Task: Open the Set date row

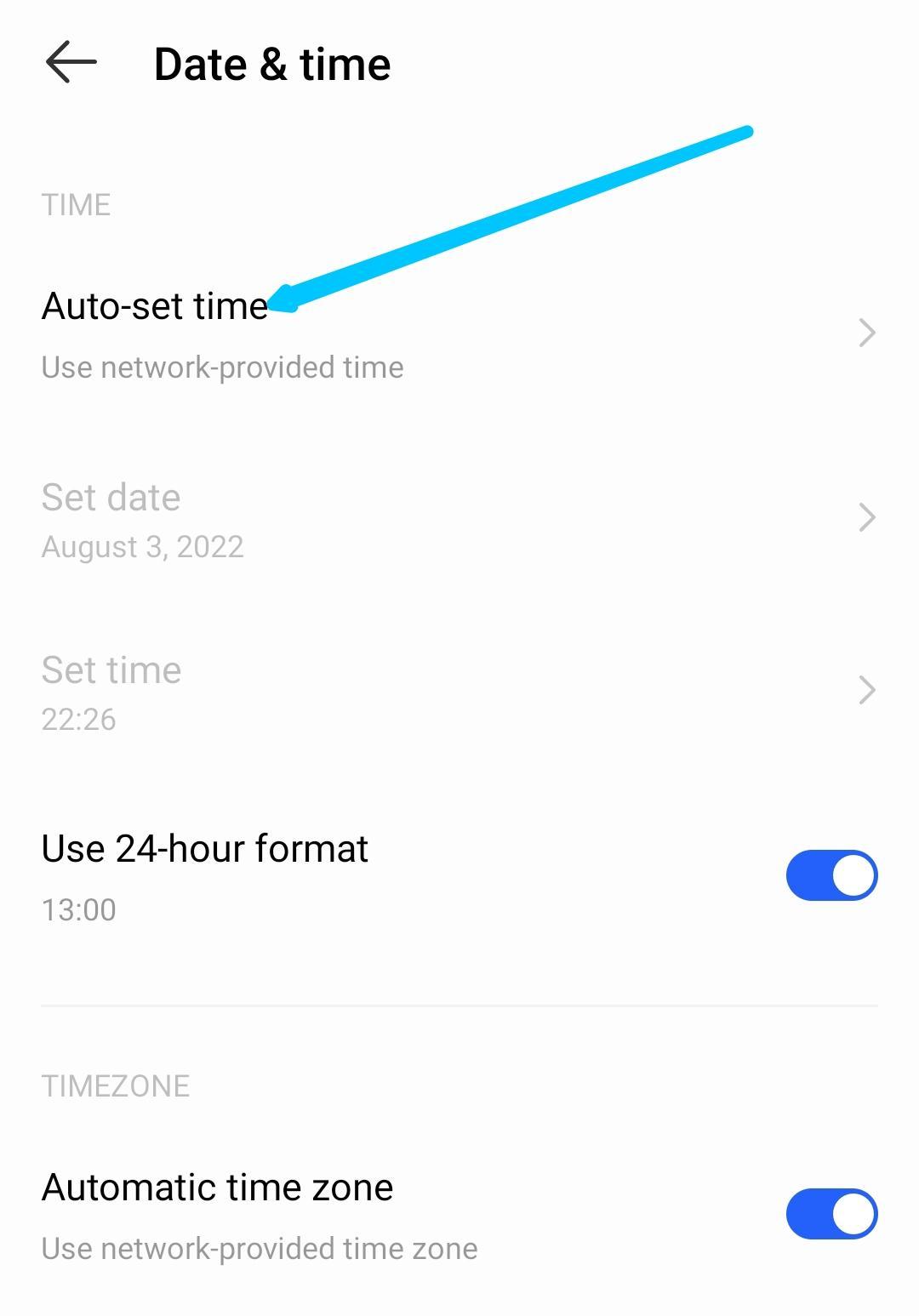Action: pos(459,518)
